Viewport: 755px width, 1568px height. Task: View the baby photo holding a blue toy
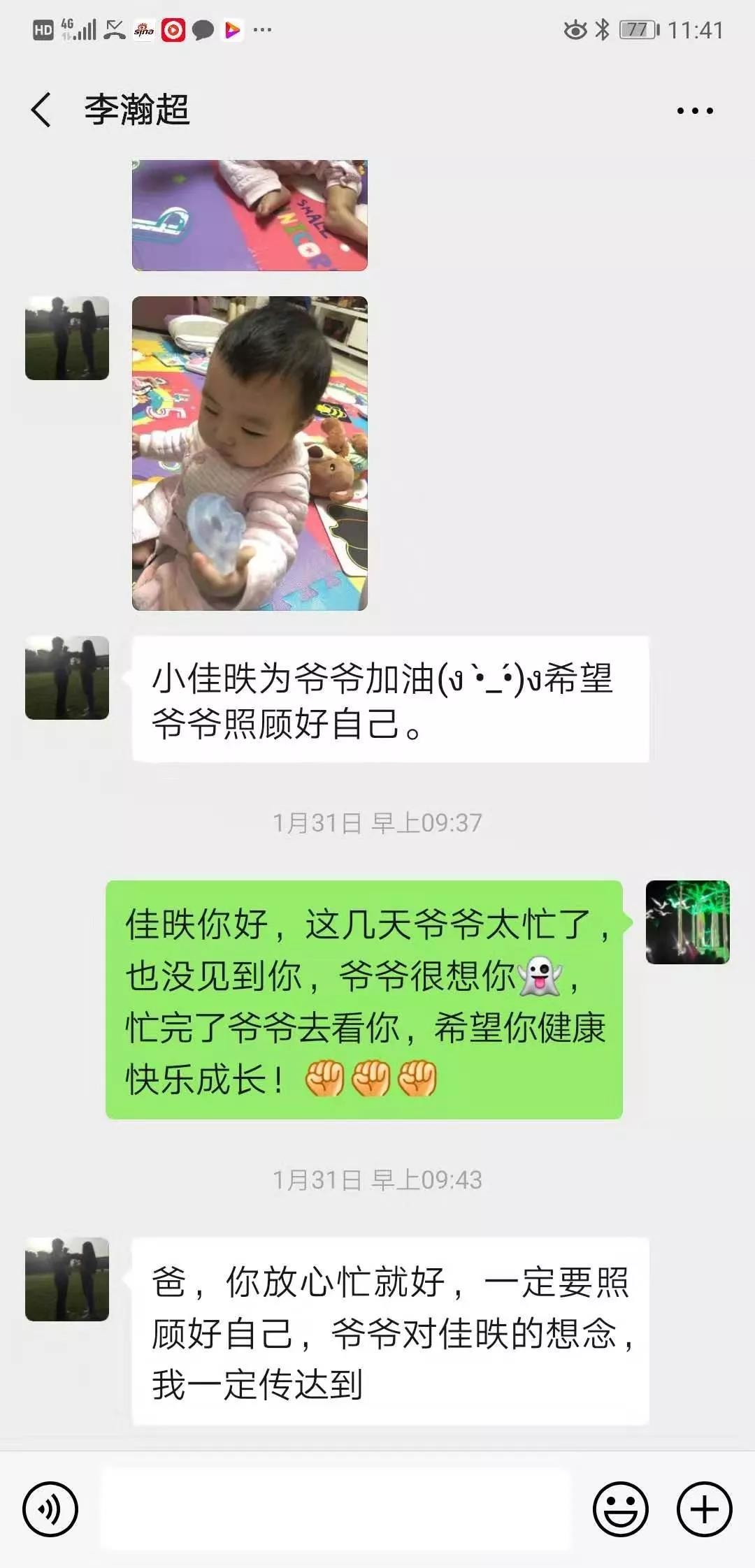click(250, 453)
